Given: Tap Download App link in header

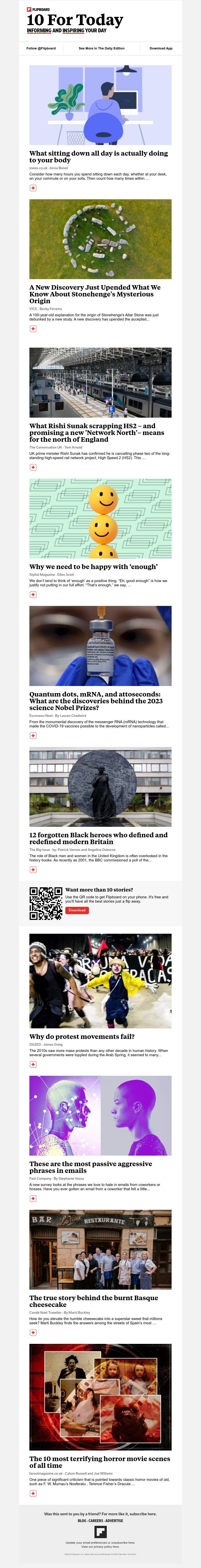Looking at the screenshot, I should pyautogui.click(x=161, y=48).
